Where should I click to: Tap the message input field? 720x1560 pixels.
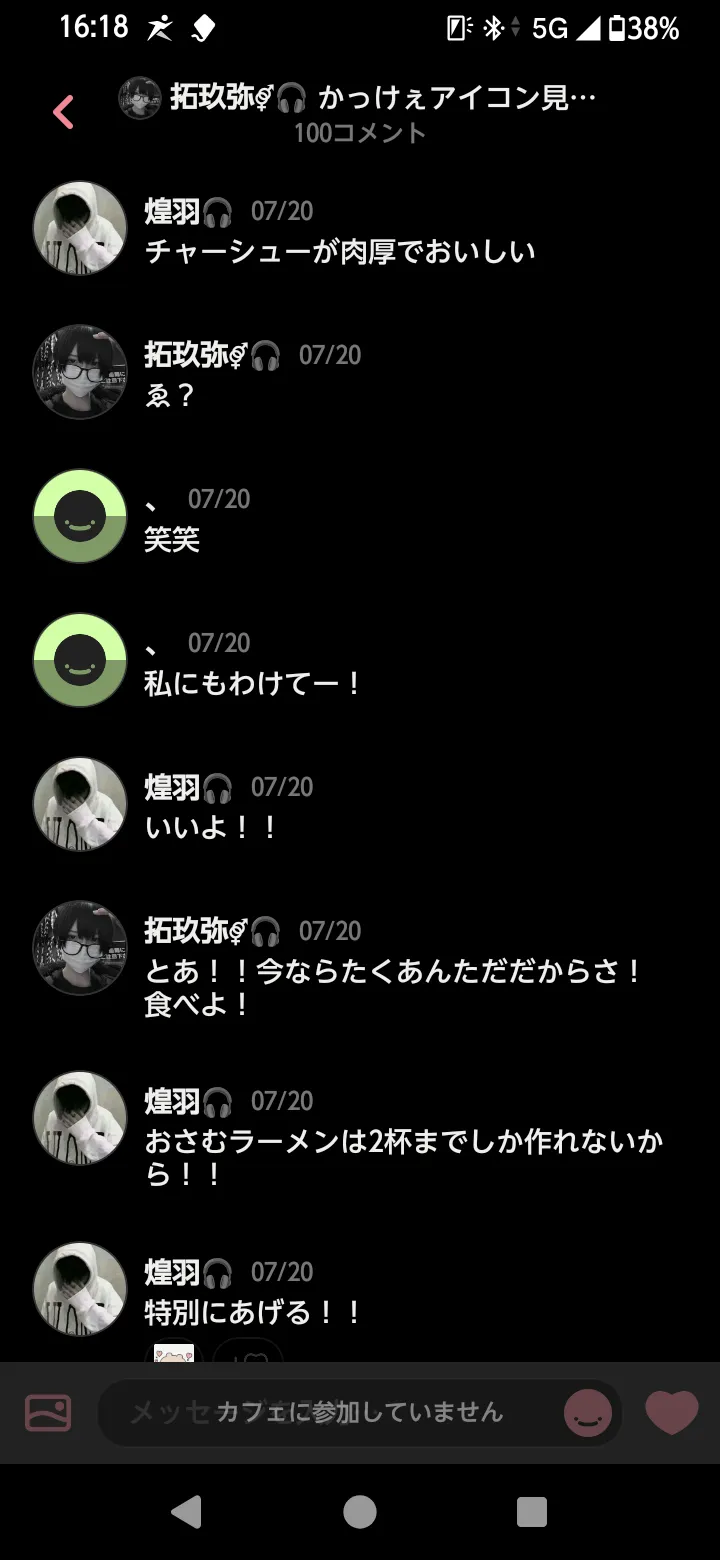[x=330, y=1412]
